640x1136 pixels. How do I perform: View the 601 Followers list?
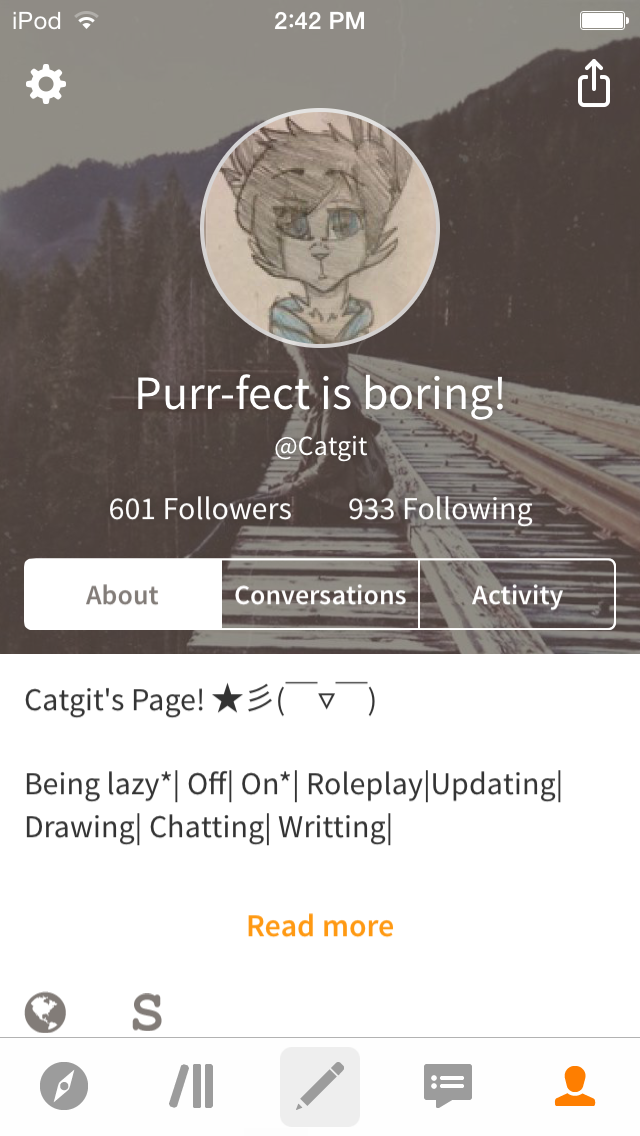pos(200,509)
